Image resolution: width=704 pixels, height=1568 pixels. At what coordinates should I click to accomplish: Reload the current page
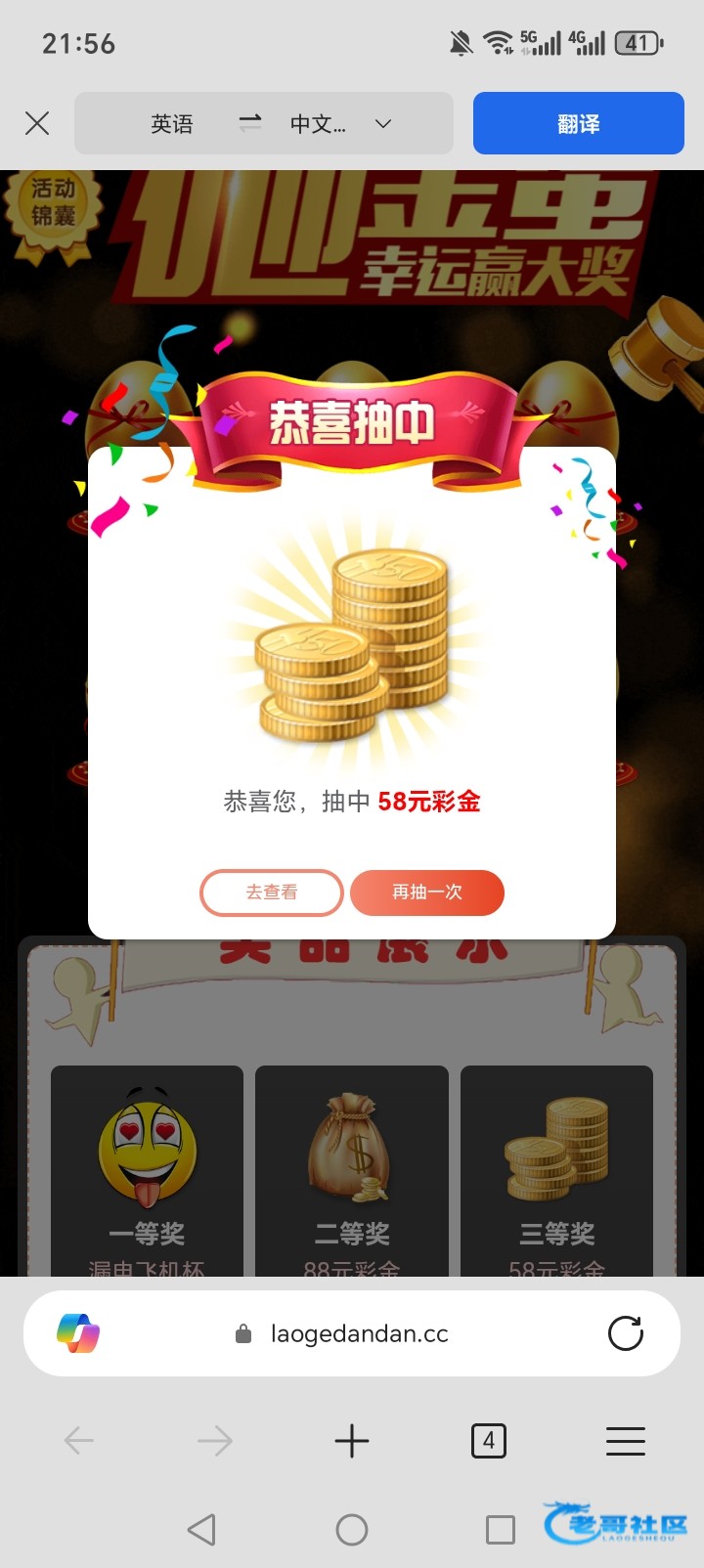[625, 1333]
